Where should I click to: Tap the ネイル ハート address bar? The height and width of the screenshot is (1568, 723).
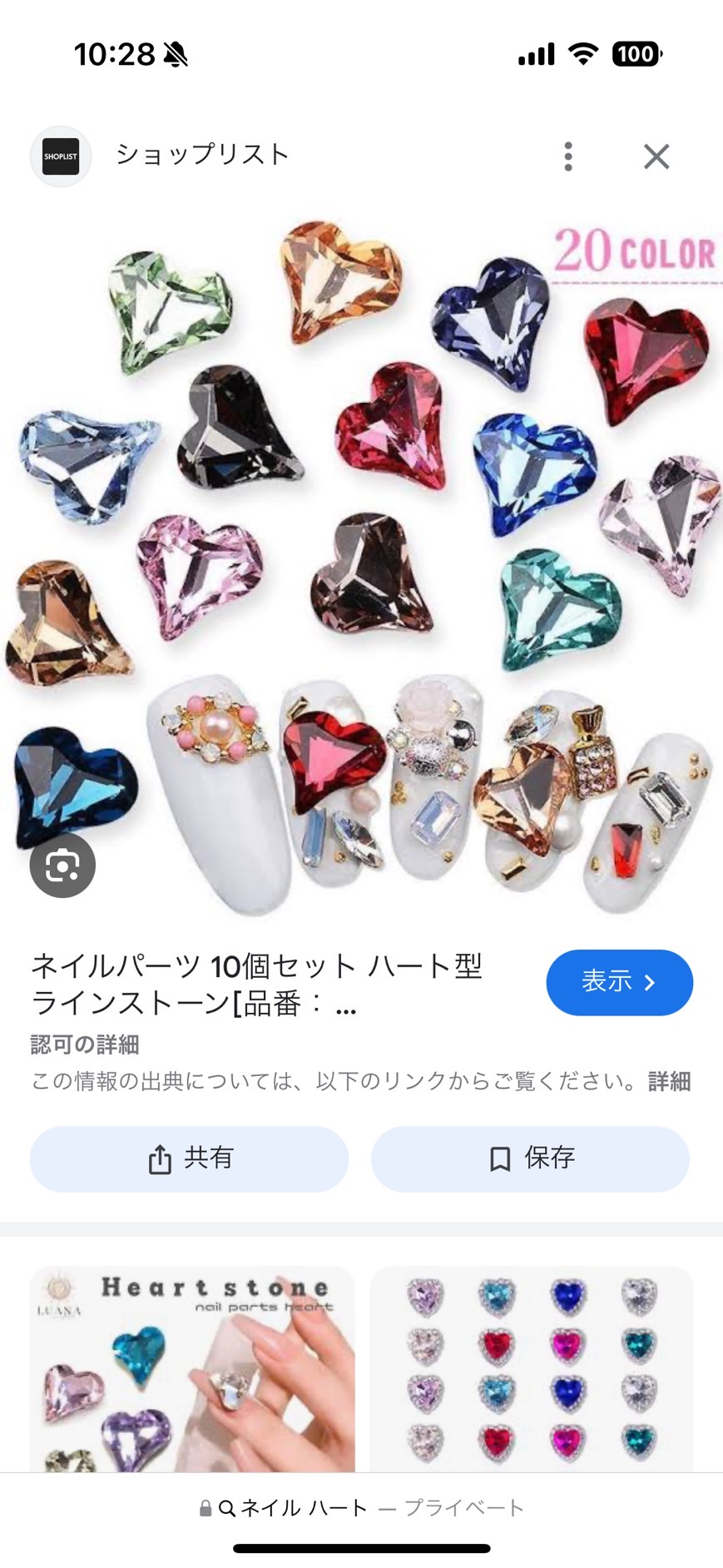point(361,1507)
